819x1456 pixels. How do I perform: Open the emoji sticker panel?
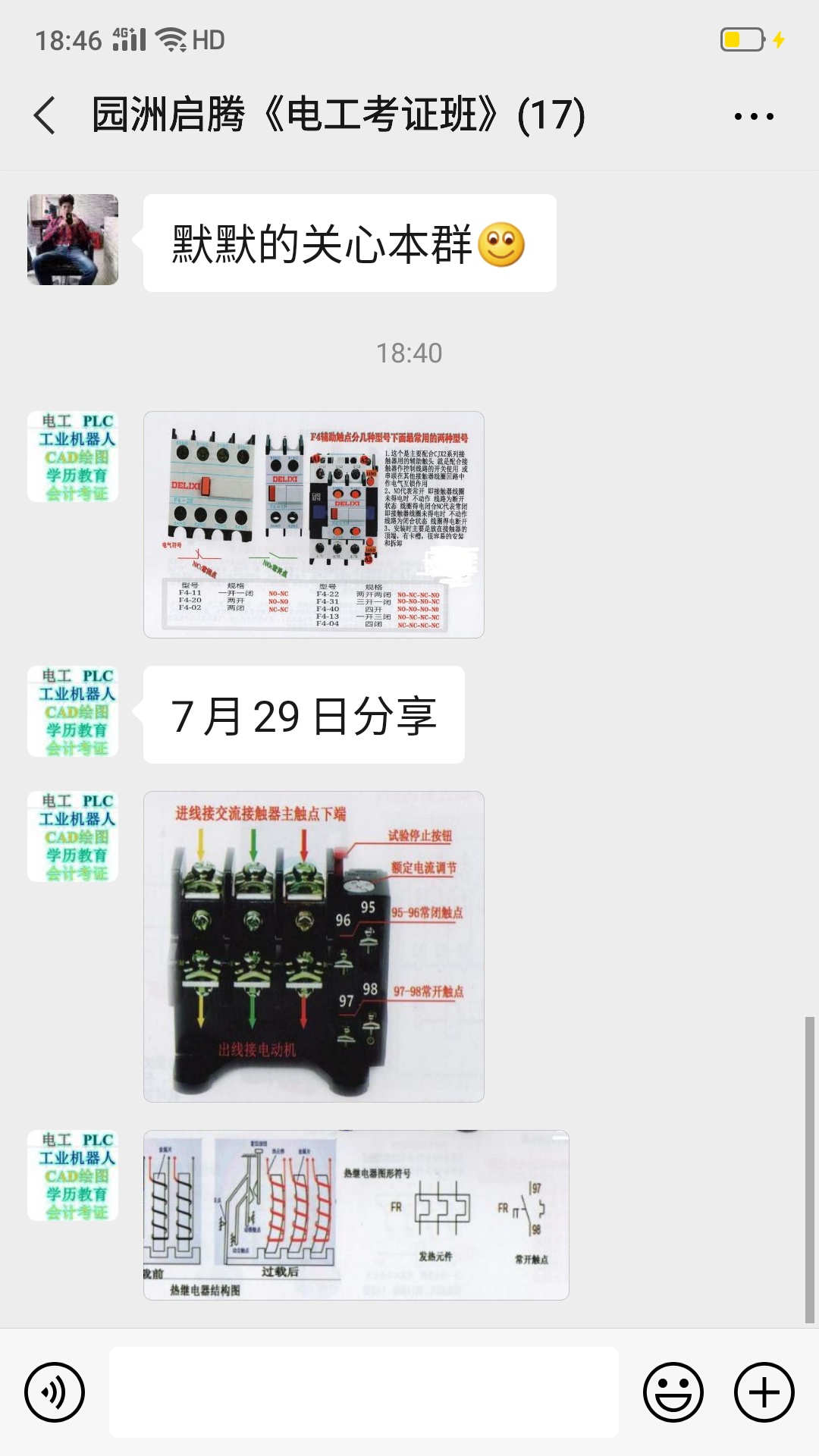(673, 1392)
